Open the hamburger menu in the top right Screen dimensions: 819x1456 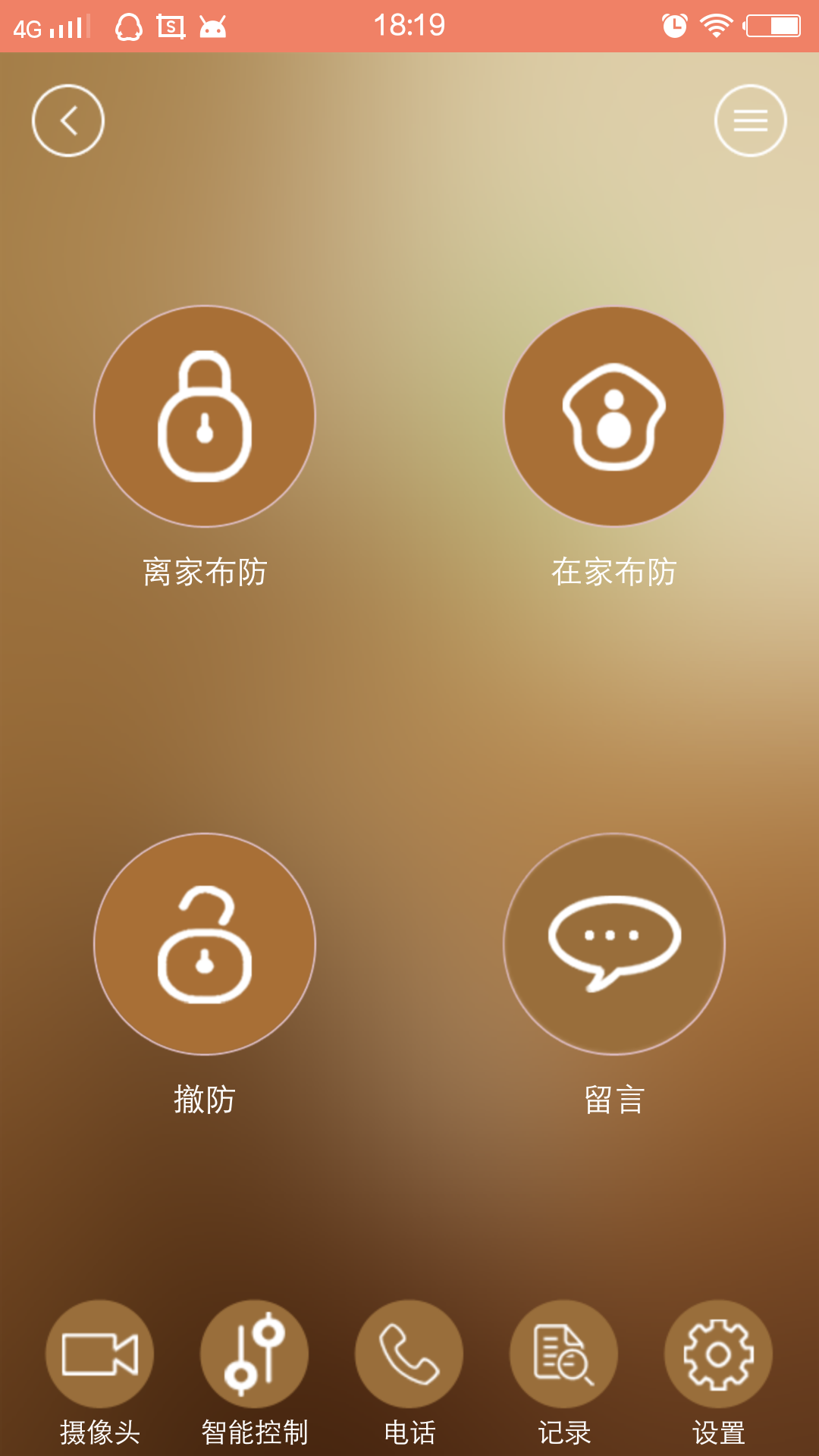click(750, 121)
